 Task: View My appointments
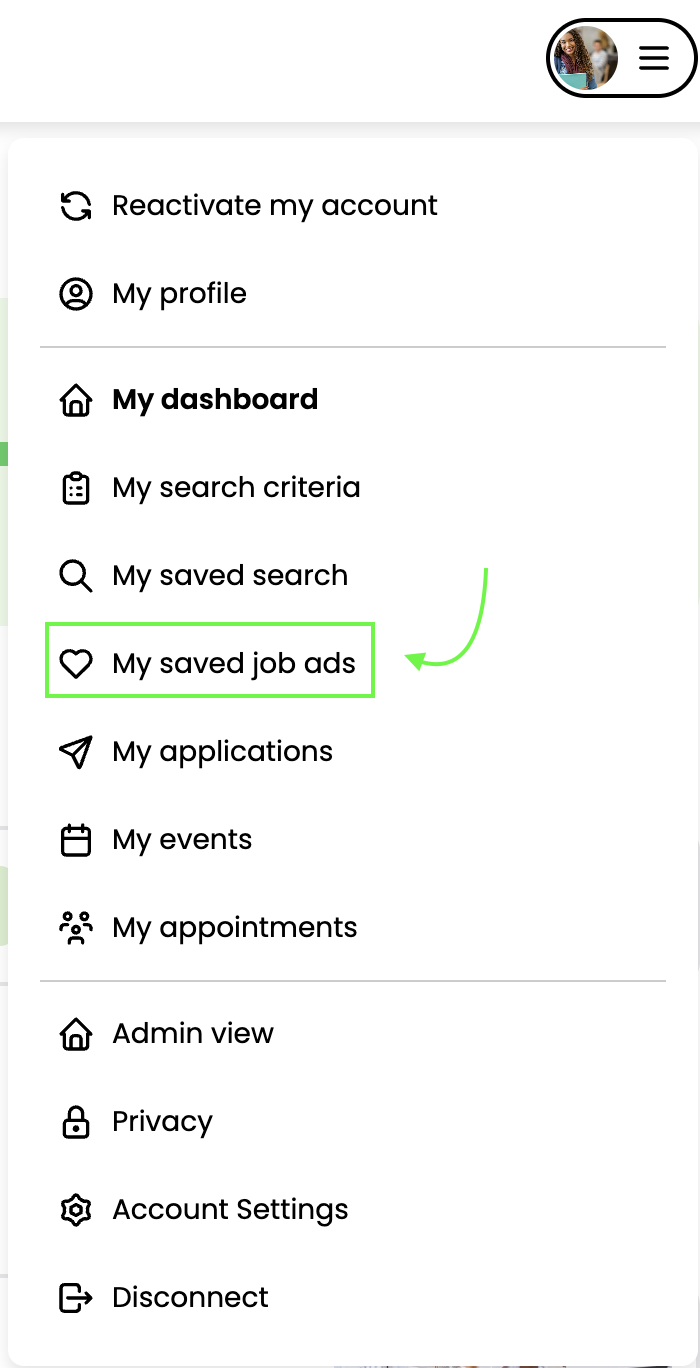pyautogui.click(x=234, y=928)
